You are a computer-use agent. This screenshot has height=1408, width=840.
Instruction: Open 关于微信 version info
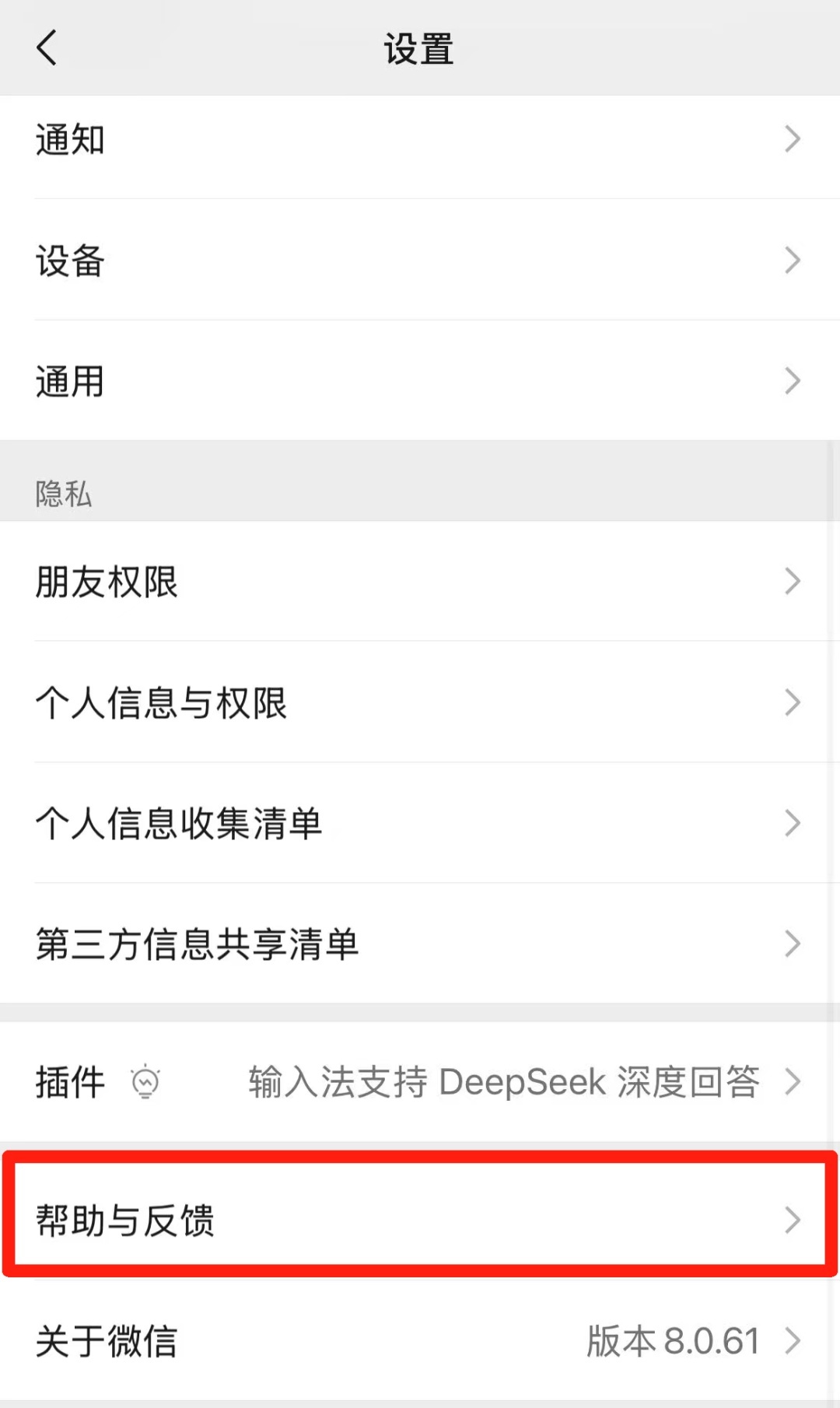tap(420, 1341)
